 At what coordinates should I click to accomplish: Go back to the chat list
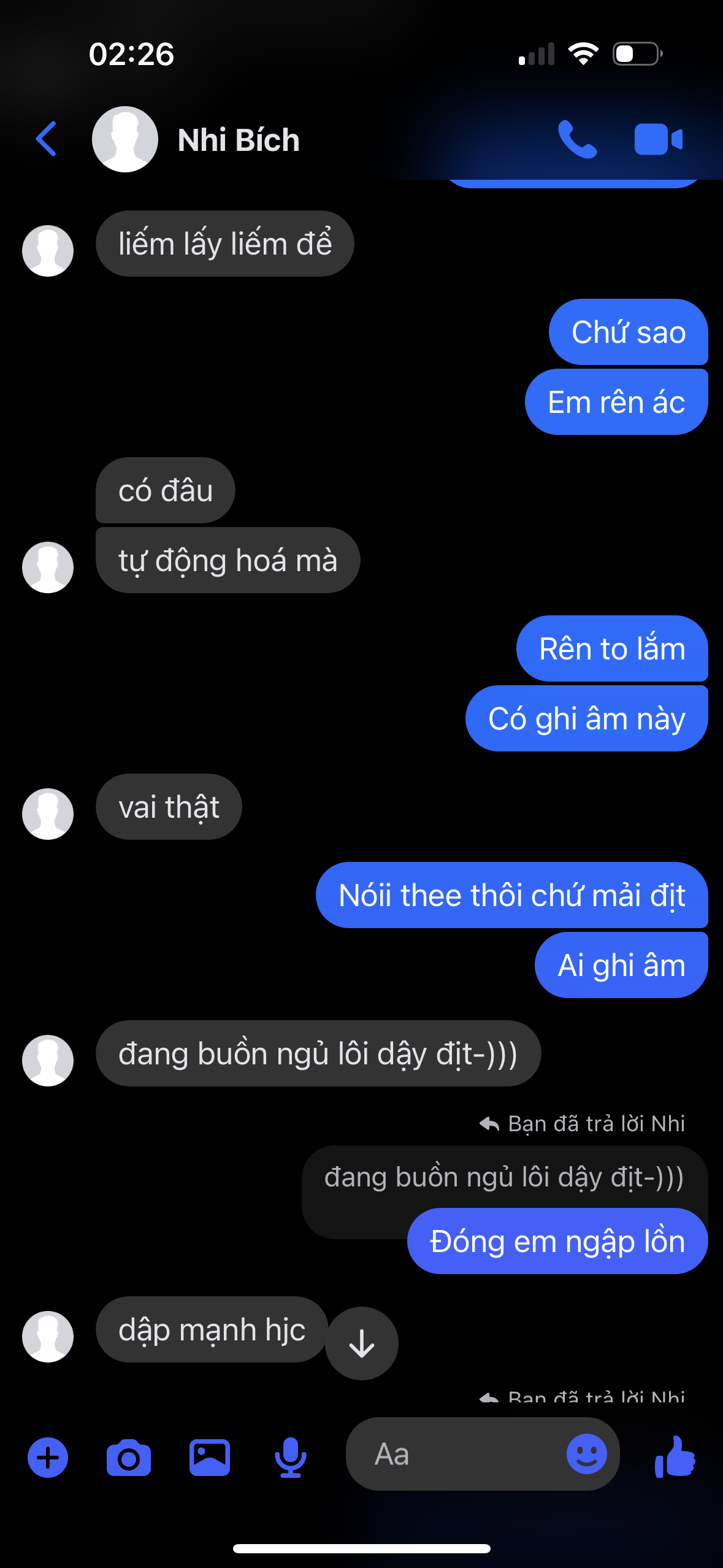click(x=47, y=139)
